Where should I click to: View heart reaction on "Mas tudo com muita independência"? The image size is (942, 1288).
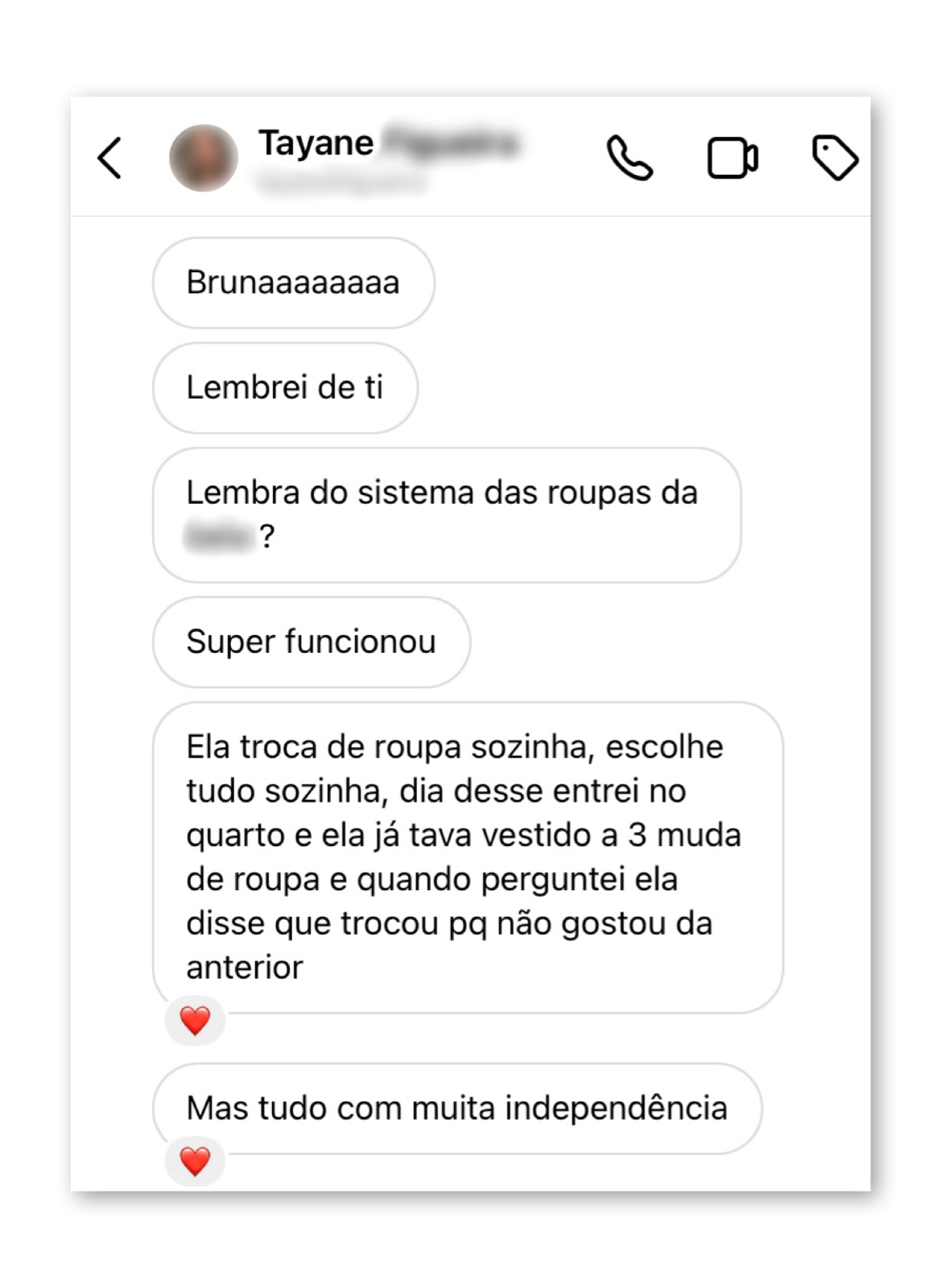point(195,1162)
